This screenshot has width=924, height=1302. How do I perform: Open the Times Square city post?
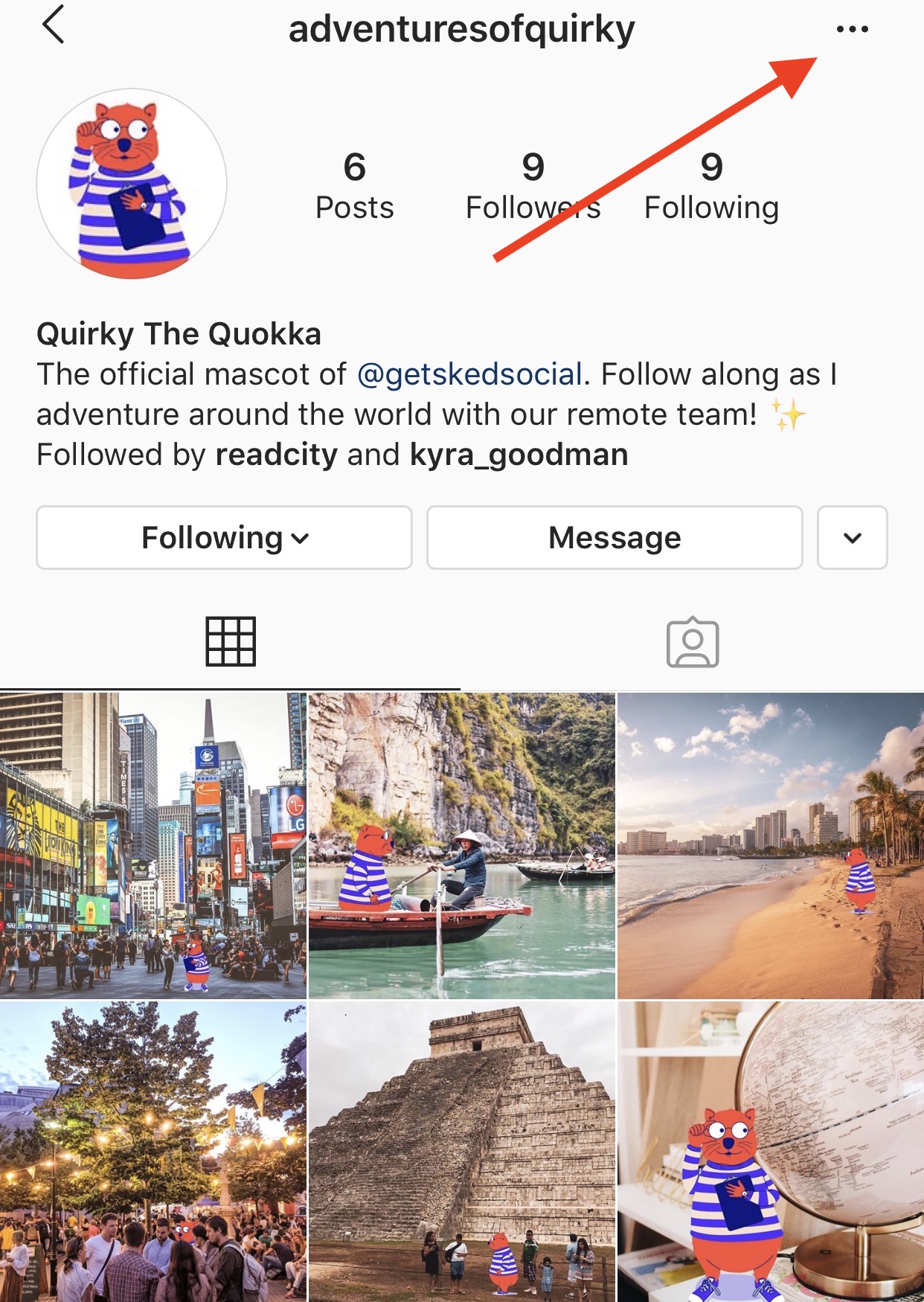[x=153, y=845]
